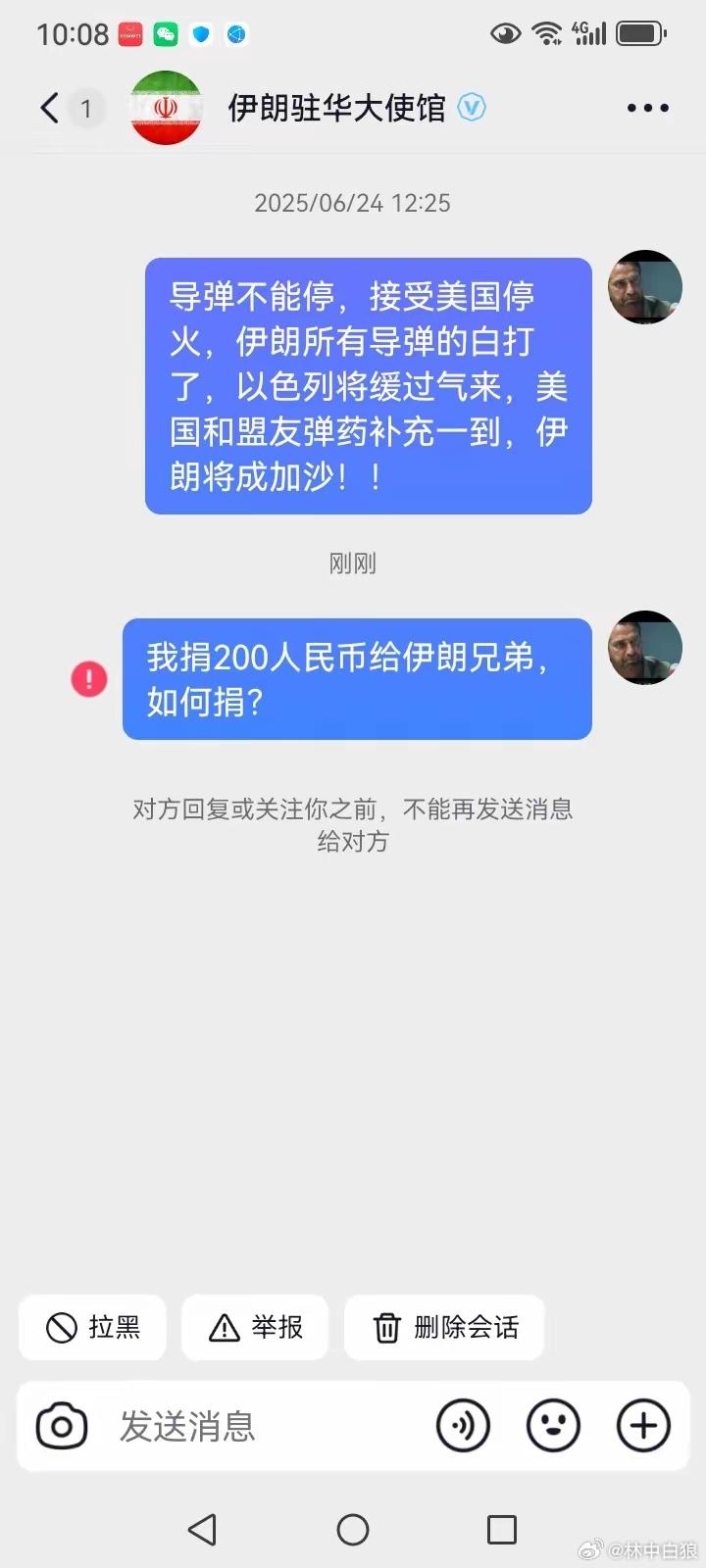Open the 伊朗驻华大使馆 profile avatar
The width and height of the screenshot is (706, 1568).
coord(166,108)
